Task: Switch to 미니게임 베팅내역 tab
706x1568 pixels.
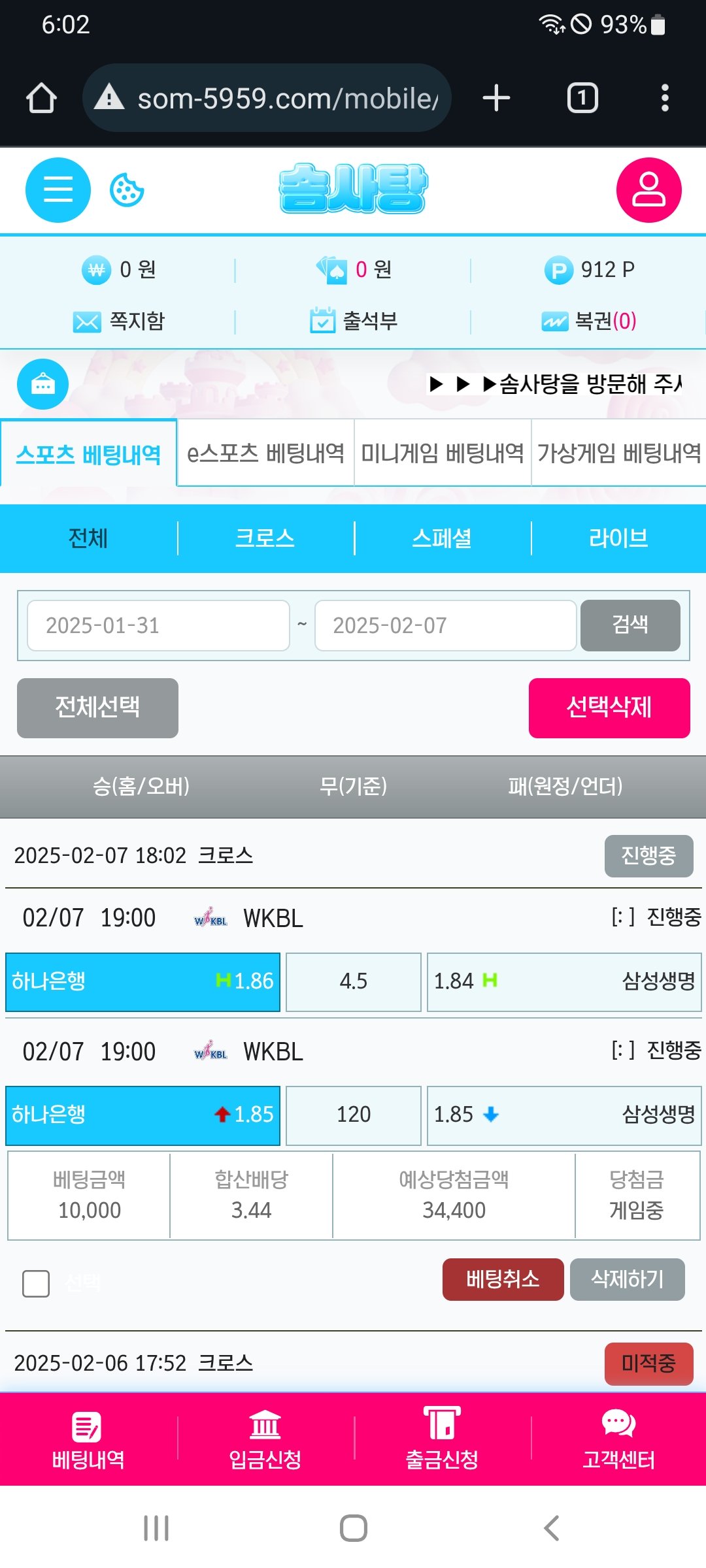Action: [x=443, y=453]
